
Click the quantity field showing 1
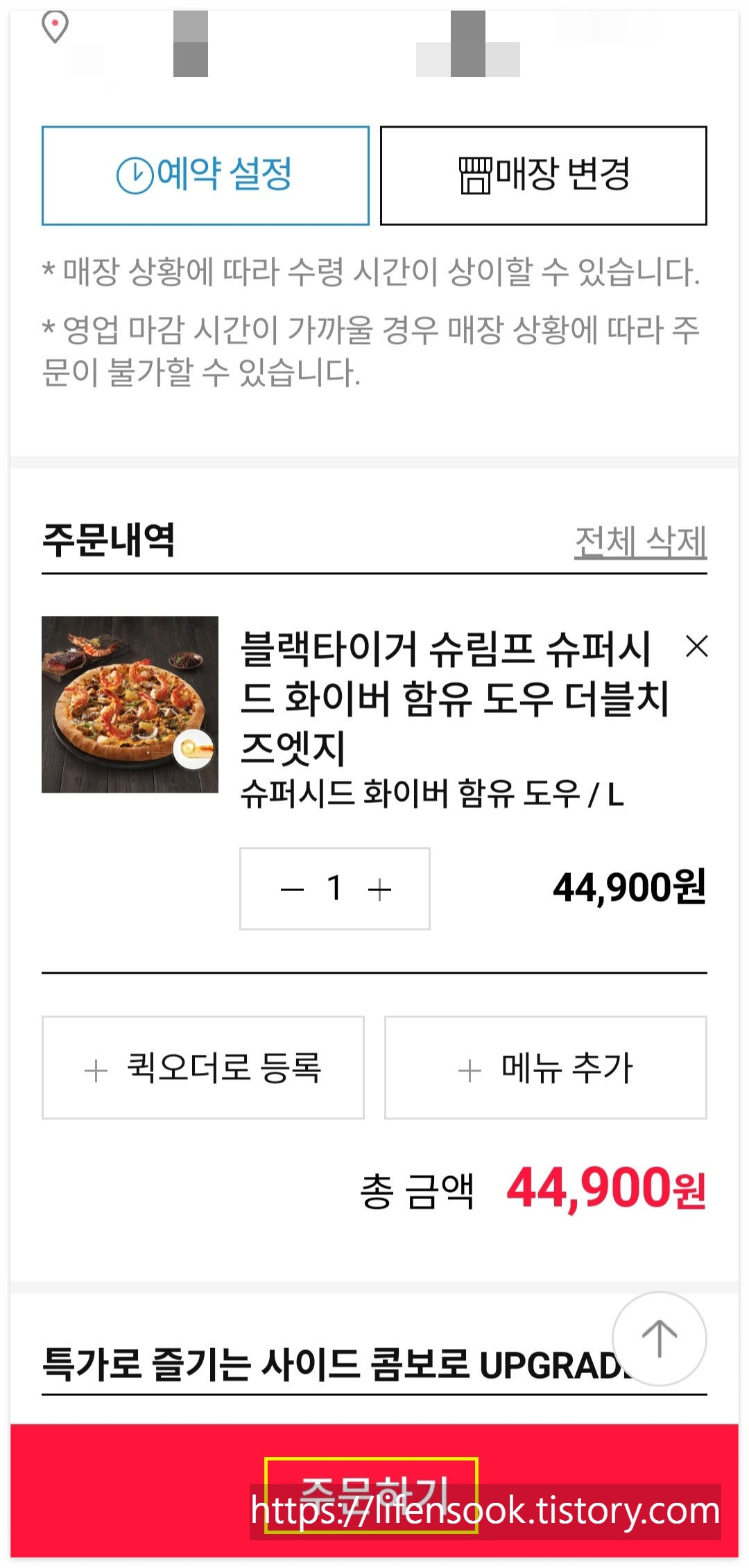[335, 888]
